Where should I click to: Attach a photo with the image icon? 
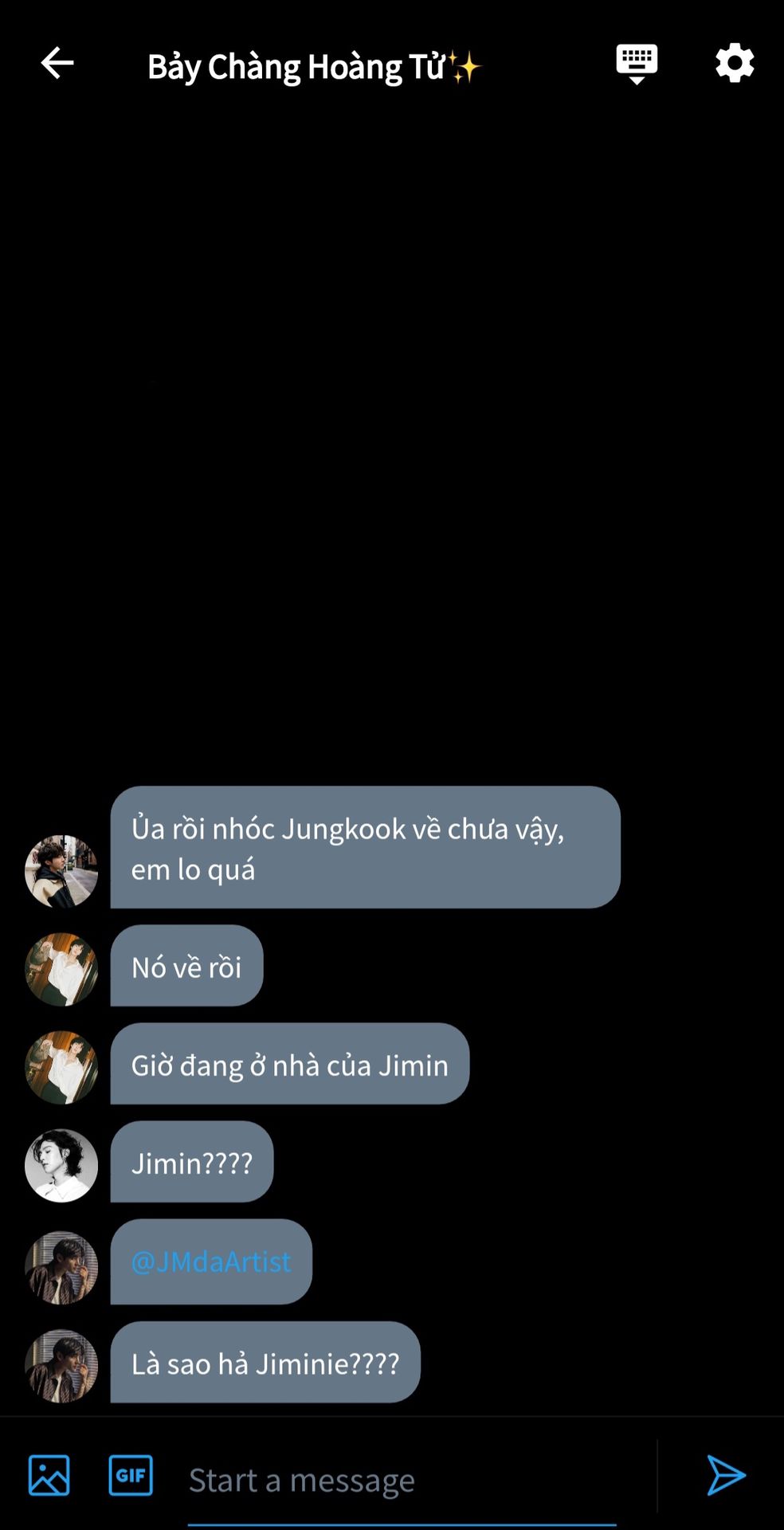49,1475
